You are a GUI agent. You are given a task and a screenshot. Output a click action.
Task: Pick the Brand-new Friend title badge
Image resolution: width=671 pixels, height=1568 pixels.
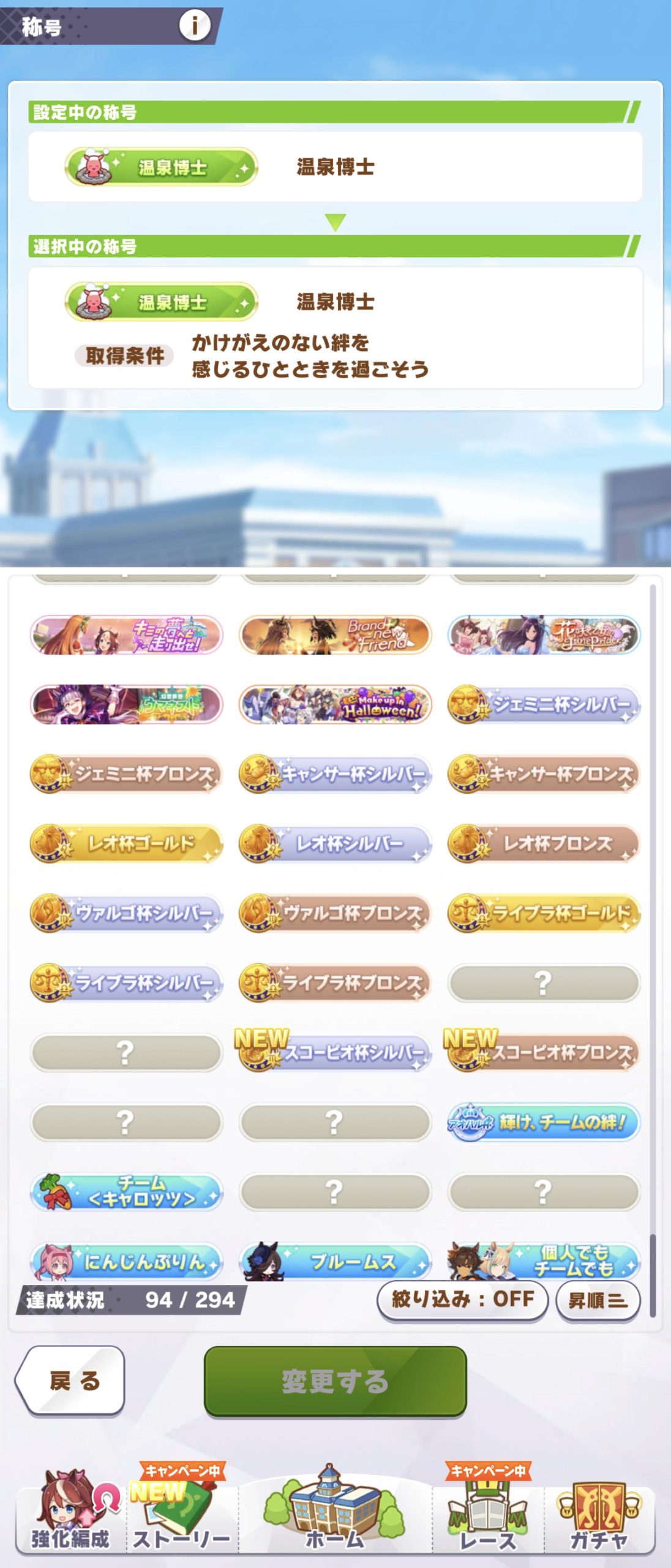[335, 635]
